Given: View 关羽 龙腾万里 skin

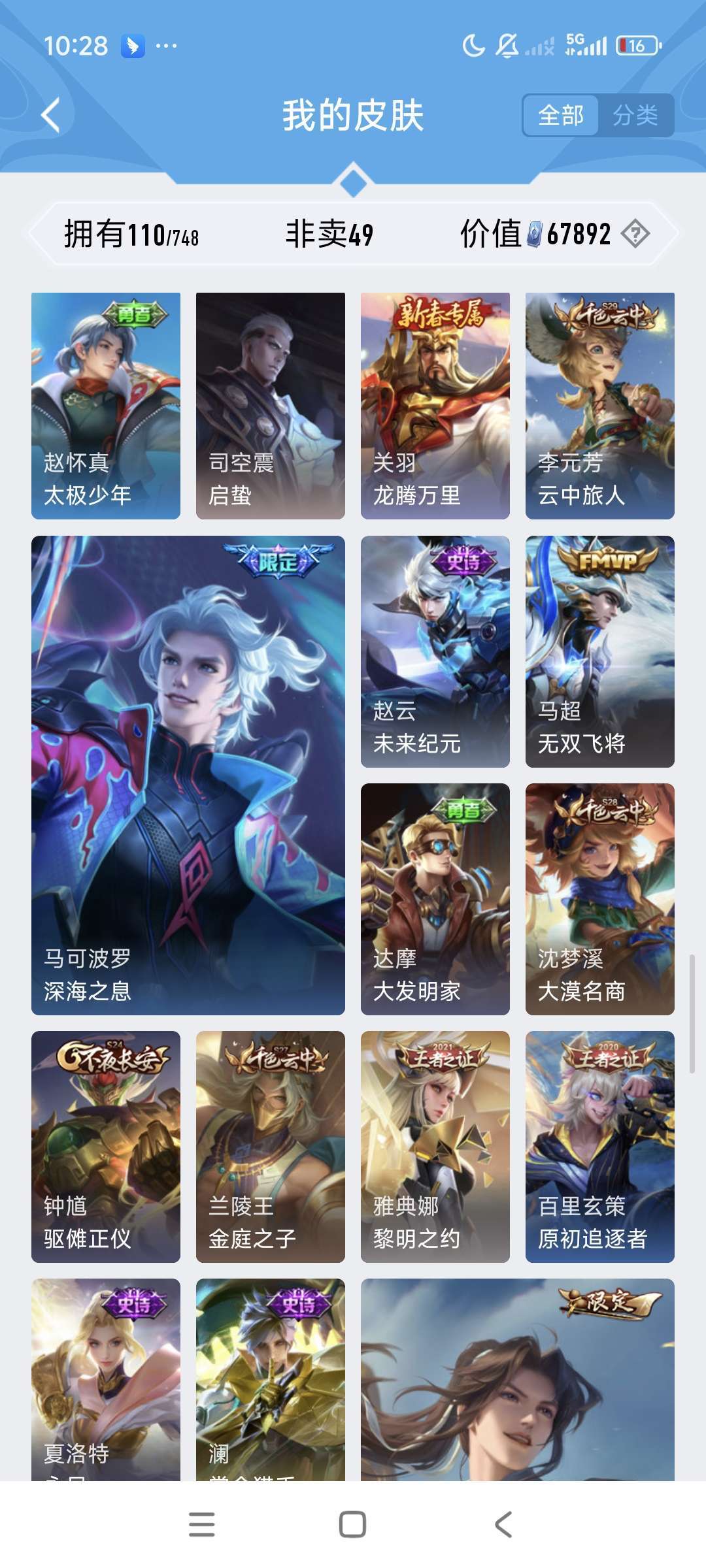Looking at the screenshot, I should pyautogui.click(x=435, y=405).
